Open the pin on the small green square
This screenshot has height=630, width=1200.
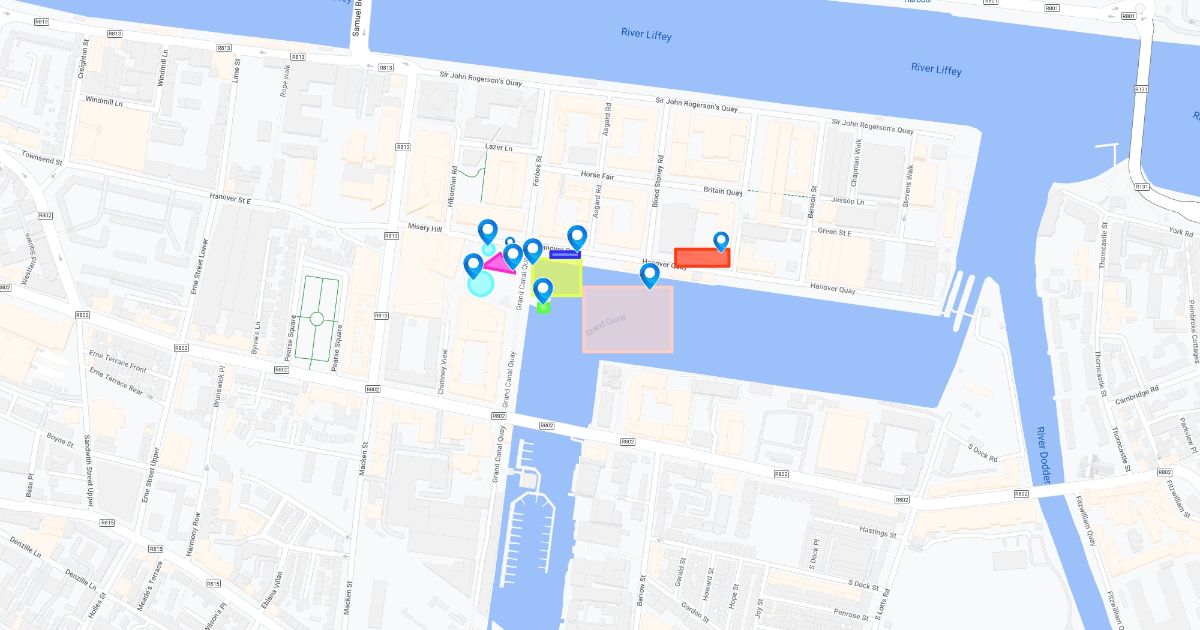543,290
